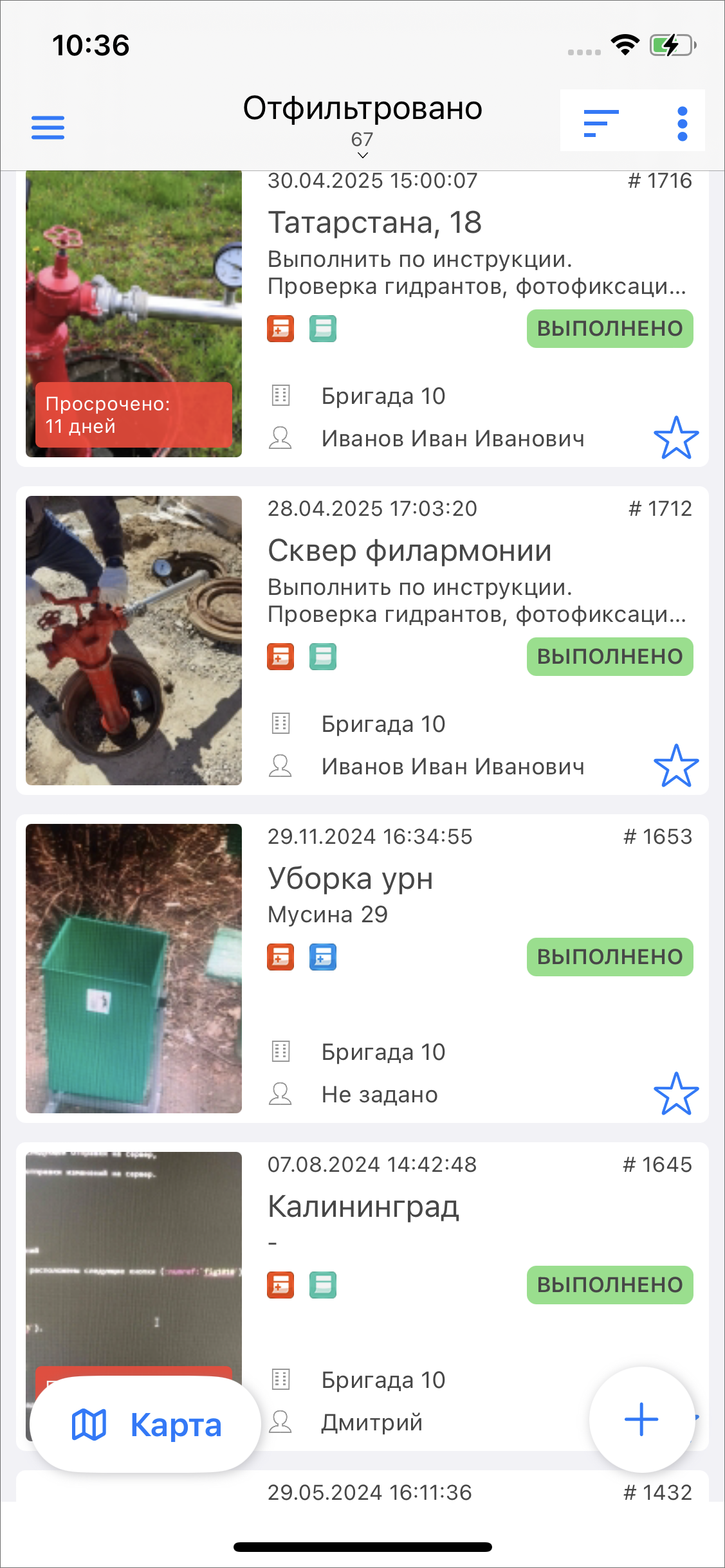Open the three-dot overflow menu
Screen dimensions: 725x1568
(682, 123)
